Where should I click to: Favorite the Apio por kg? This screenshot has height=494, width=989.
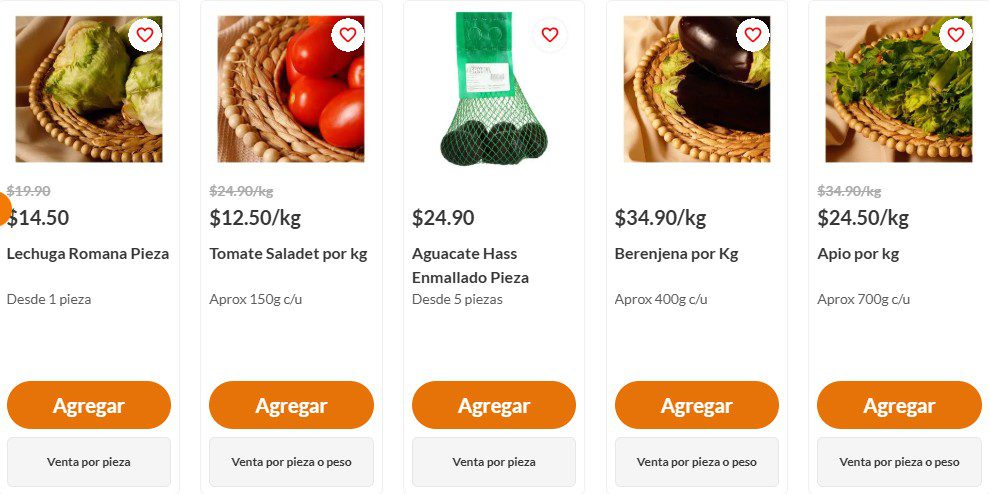[x=956, y=35]
